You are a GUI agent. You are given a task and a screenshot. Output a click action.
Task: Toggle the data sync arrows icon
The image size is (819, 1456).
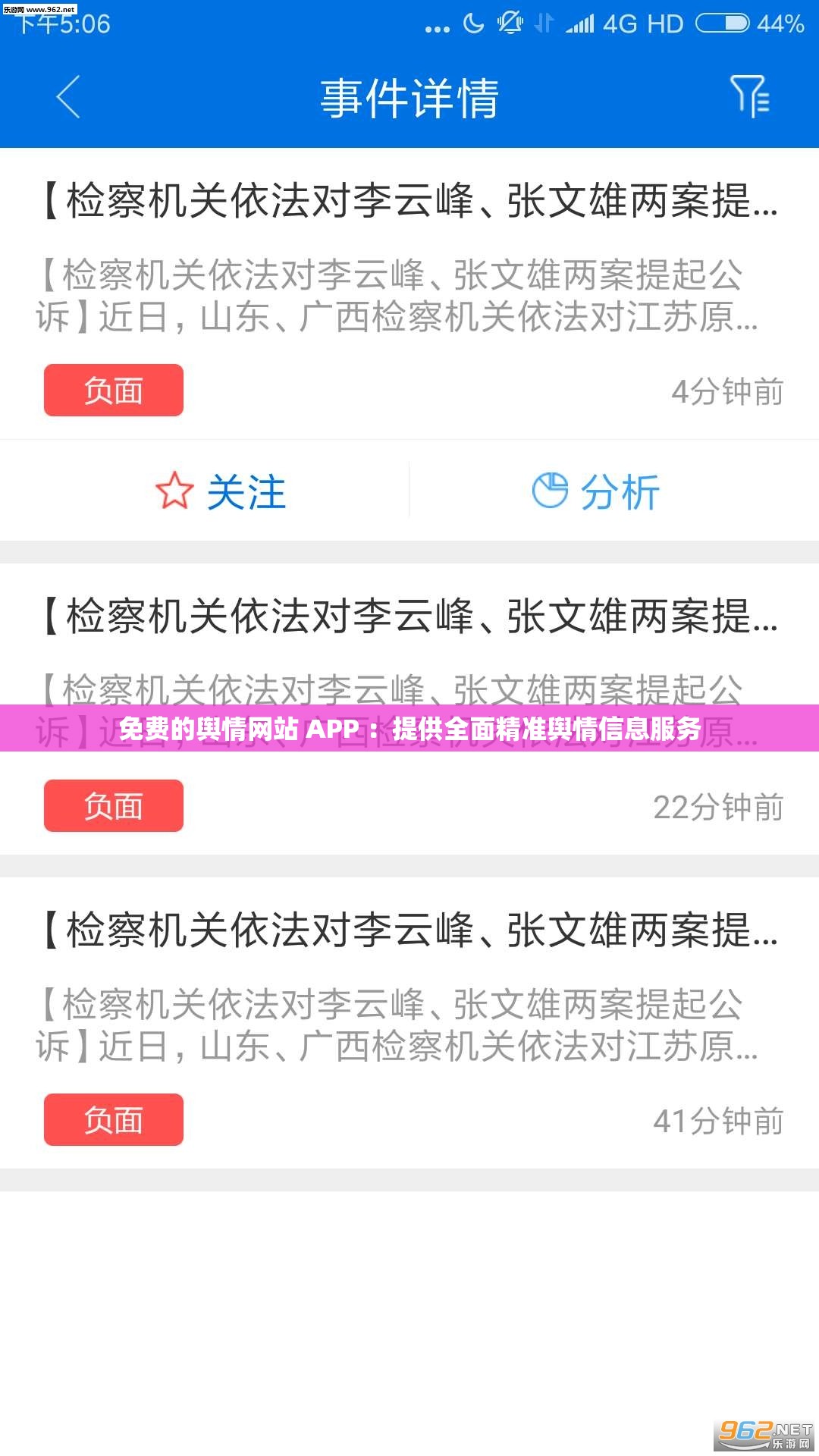tap(543, 24)
